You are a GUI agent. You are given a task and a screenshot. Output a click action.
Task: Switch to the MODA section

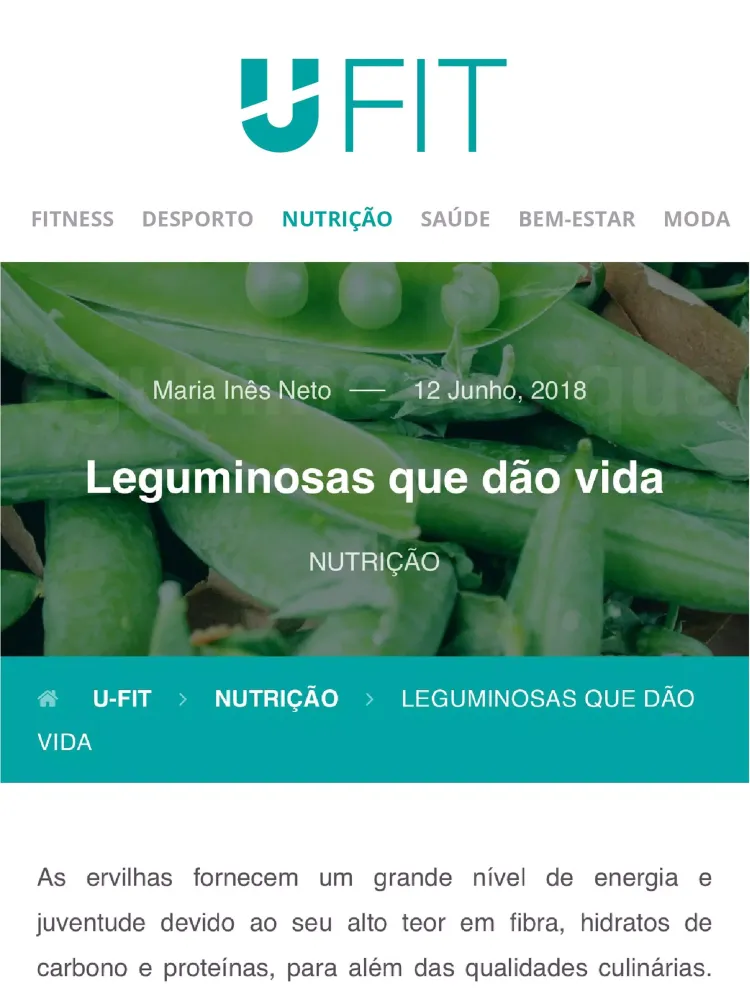[697, 219]
